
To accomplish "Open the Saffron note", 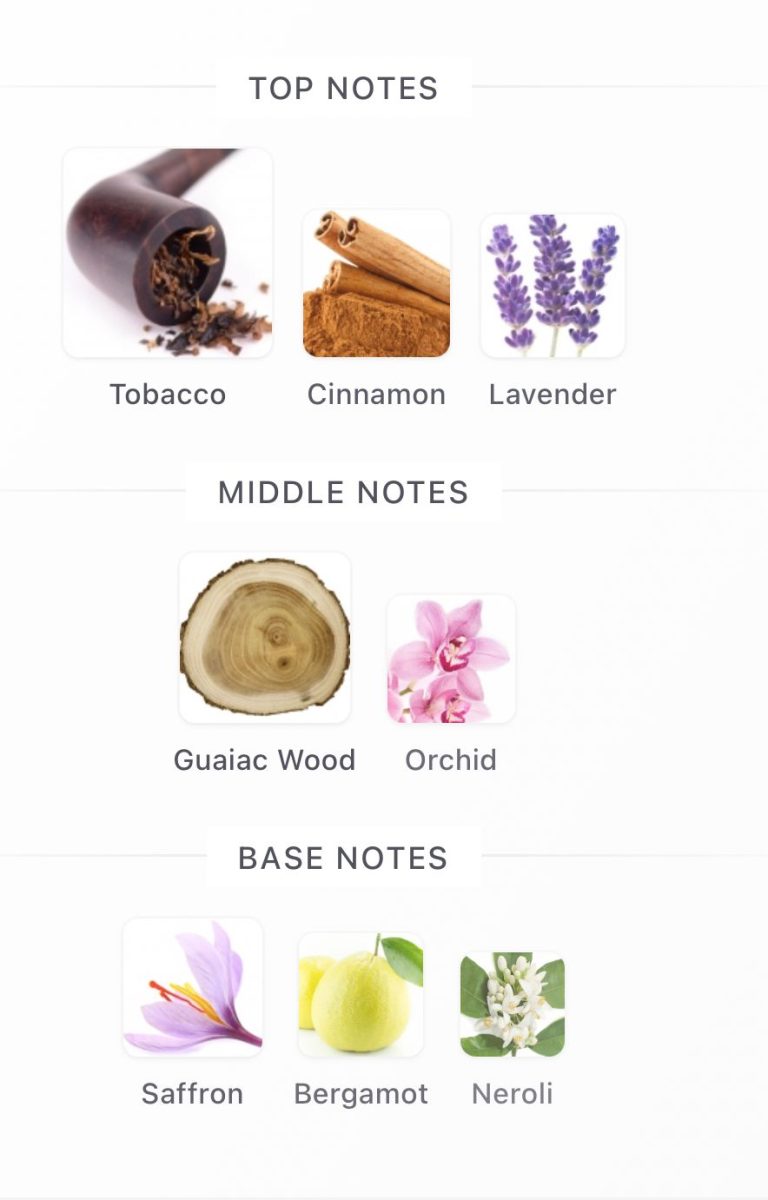I will click(x=193, y=988).
